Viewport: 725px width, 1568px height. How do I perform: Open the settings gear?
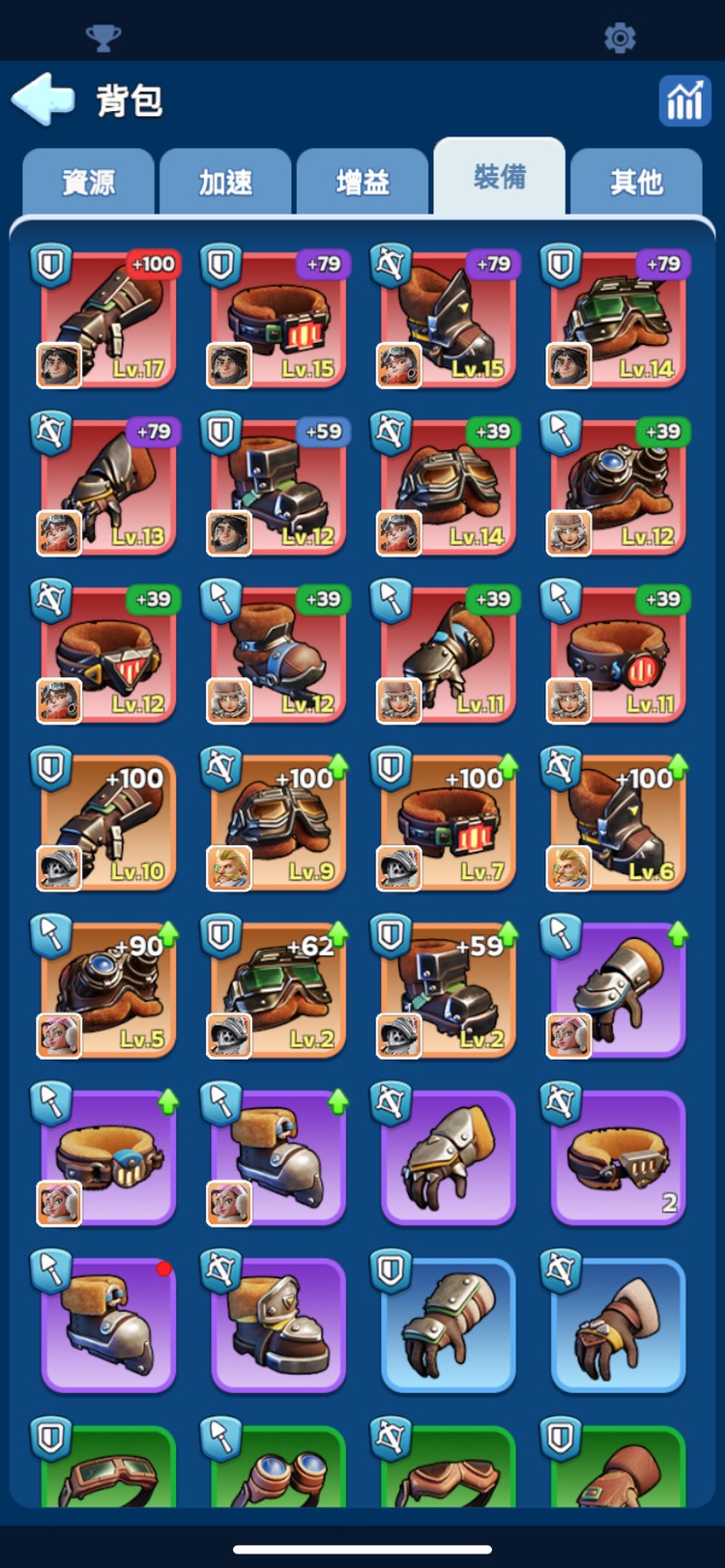pyautogui.click(x=620, y=38)
